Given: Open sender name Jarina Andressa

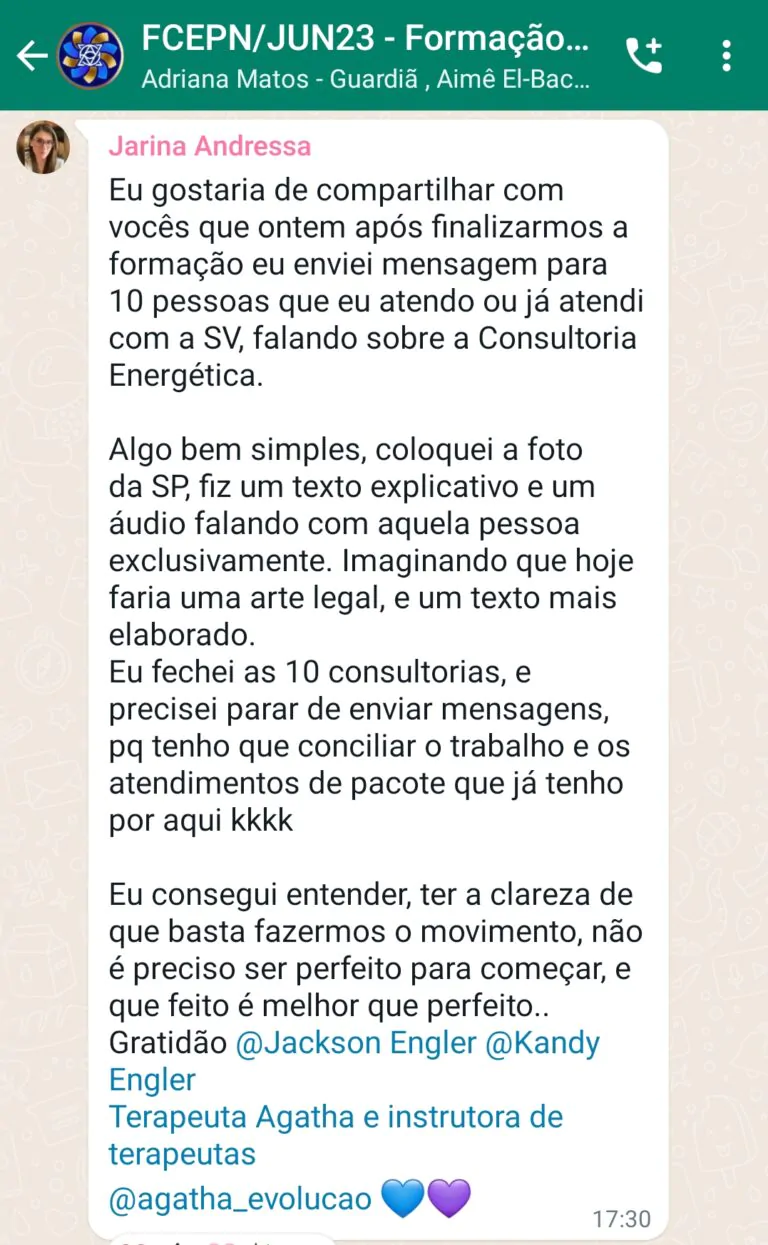Looking at the screenshot, I should (209, 146).
